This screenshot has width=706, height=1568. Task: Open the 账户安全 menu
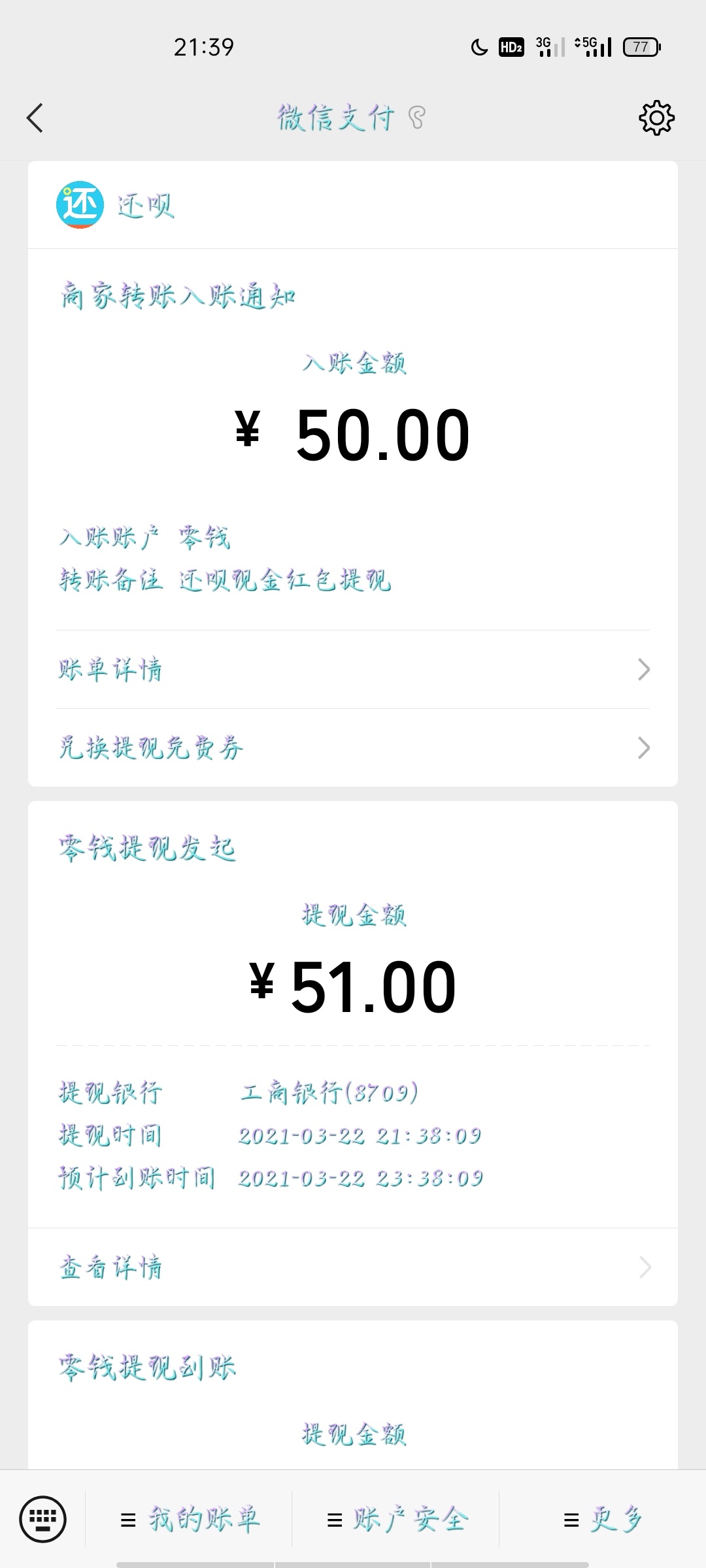(x=396, y=1520)
